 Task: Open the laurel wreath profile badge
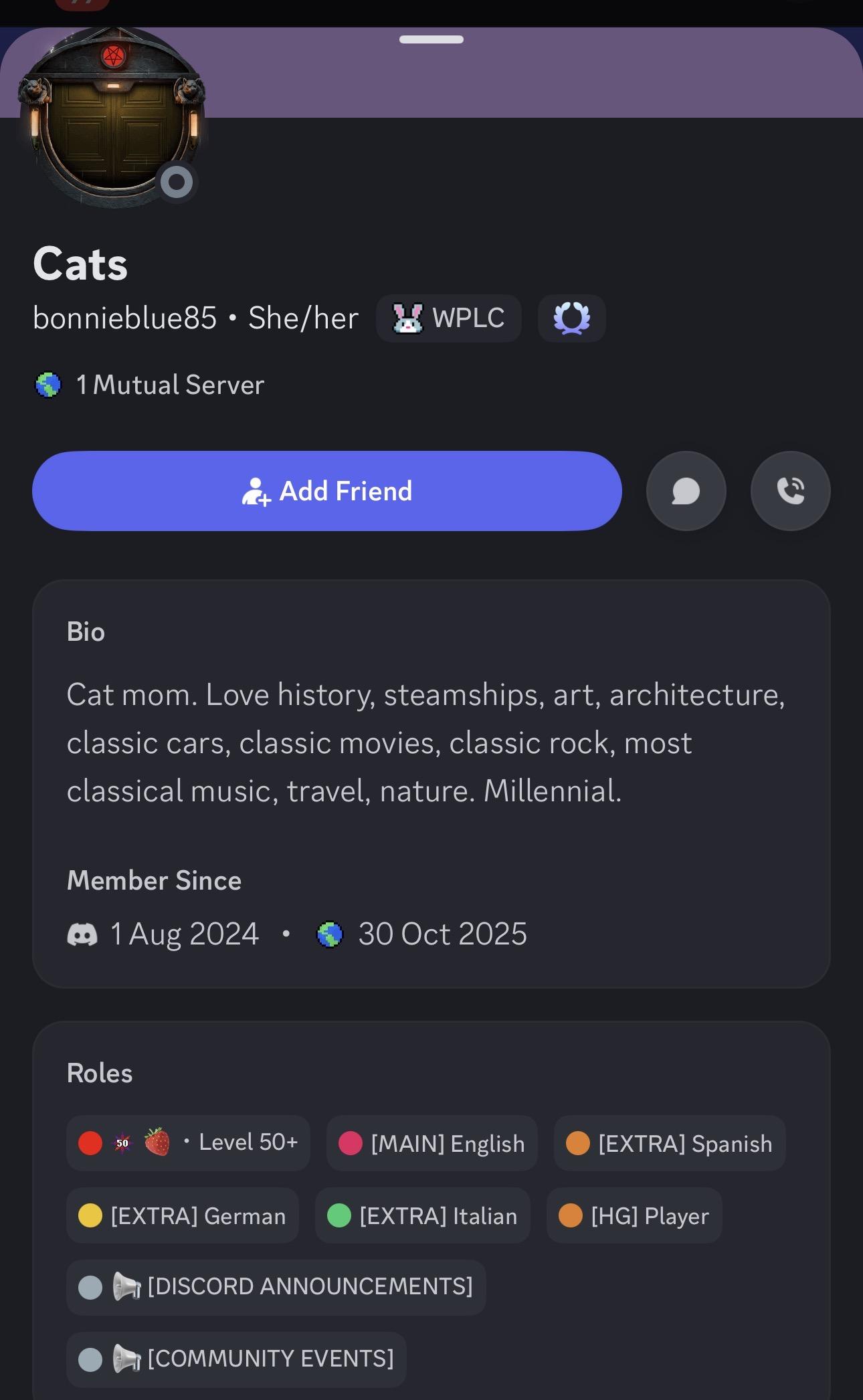571,318
